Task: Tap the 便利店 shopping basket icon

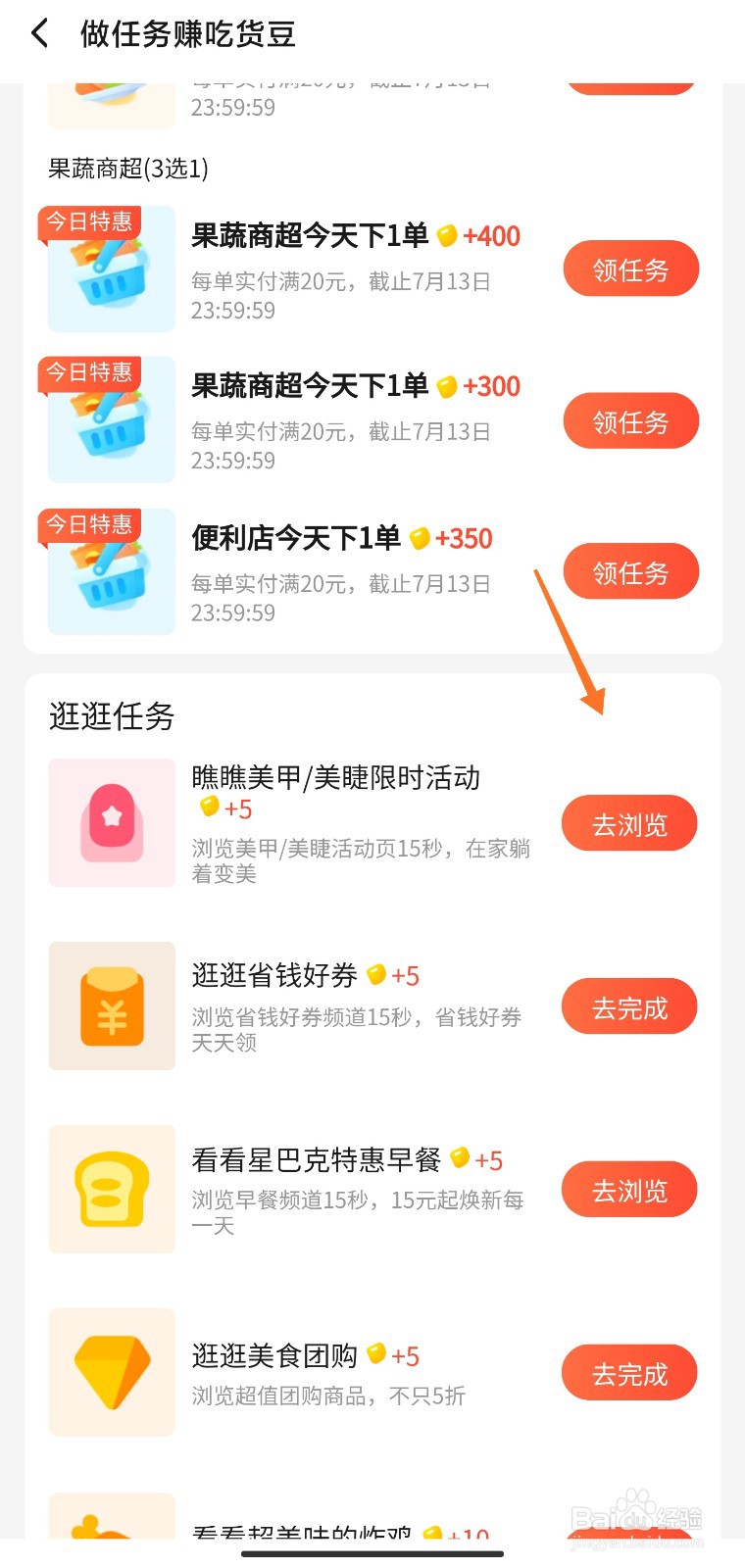Action: click(110, 571)
